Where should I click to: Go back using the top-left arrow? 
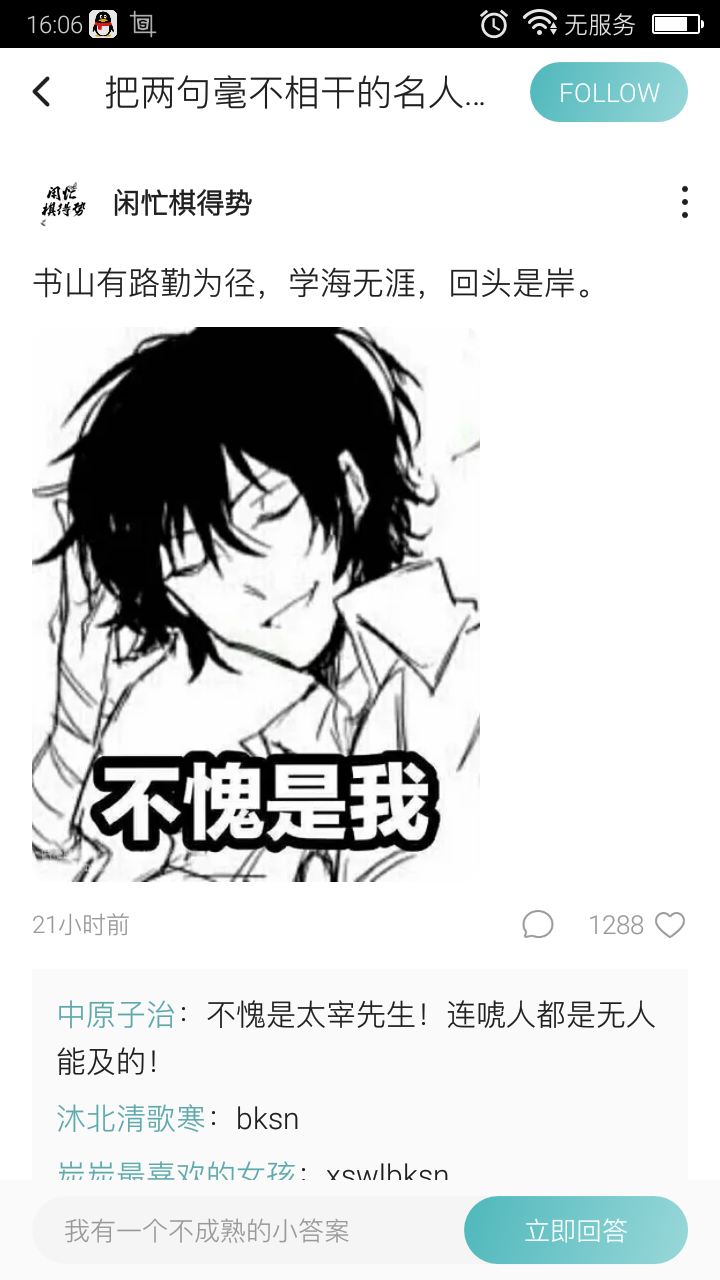tap(41, 92)
